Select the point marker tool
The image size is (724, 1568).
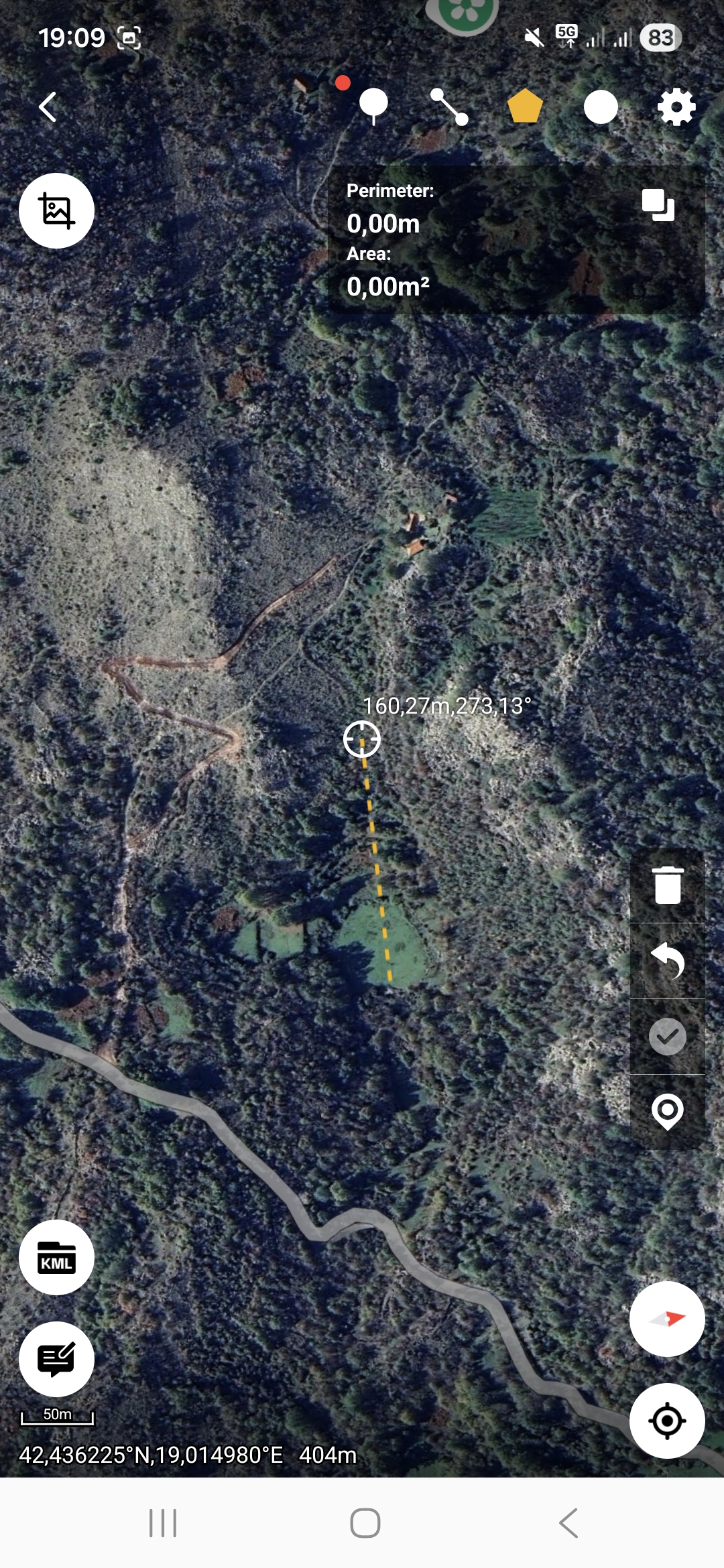pos(373,107)
